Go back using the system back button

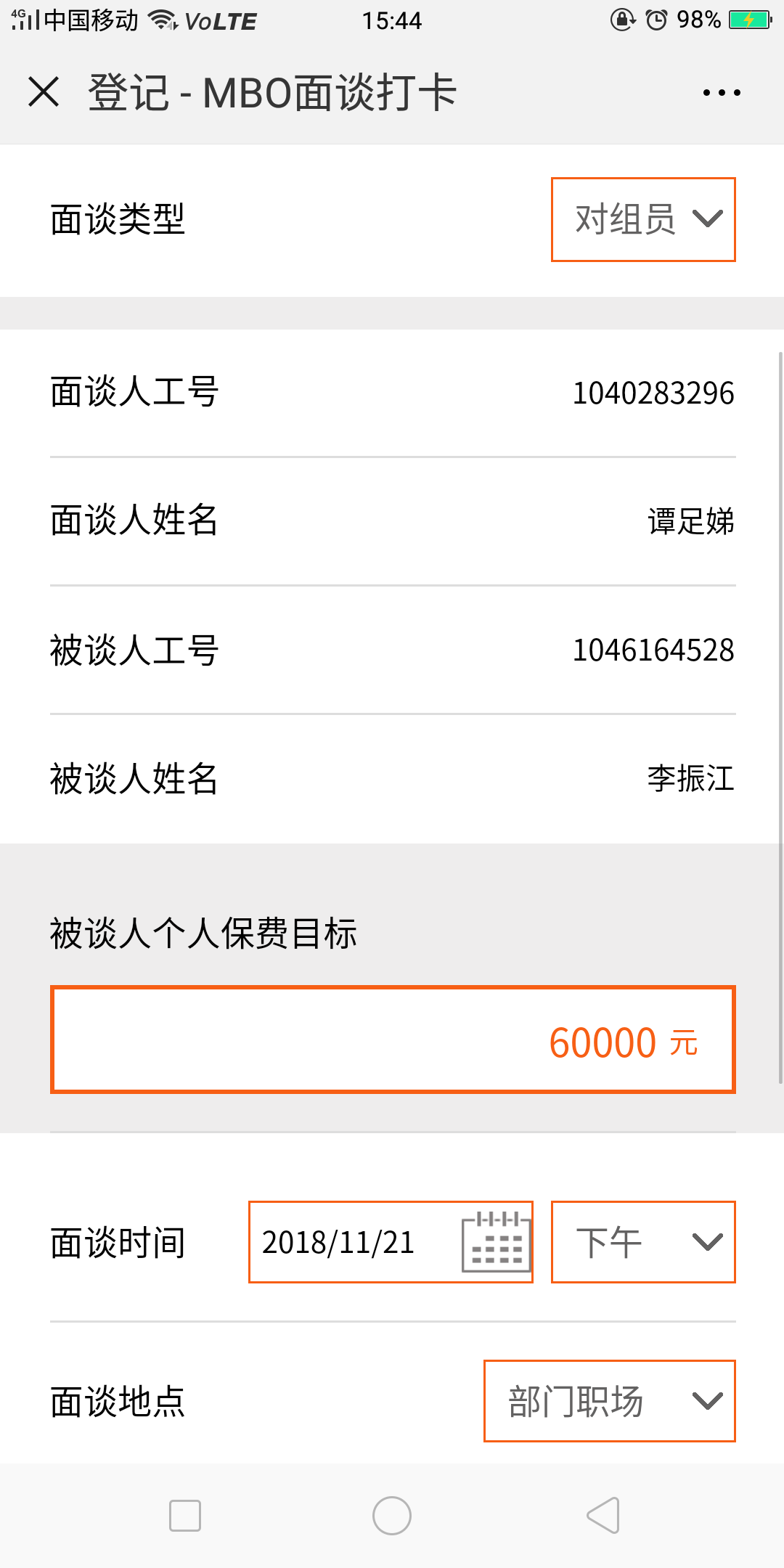point(603,1516)
